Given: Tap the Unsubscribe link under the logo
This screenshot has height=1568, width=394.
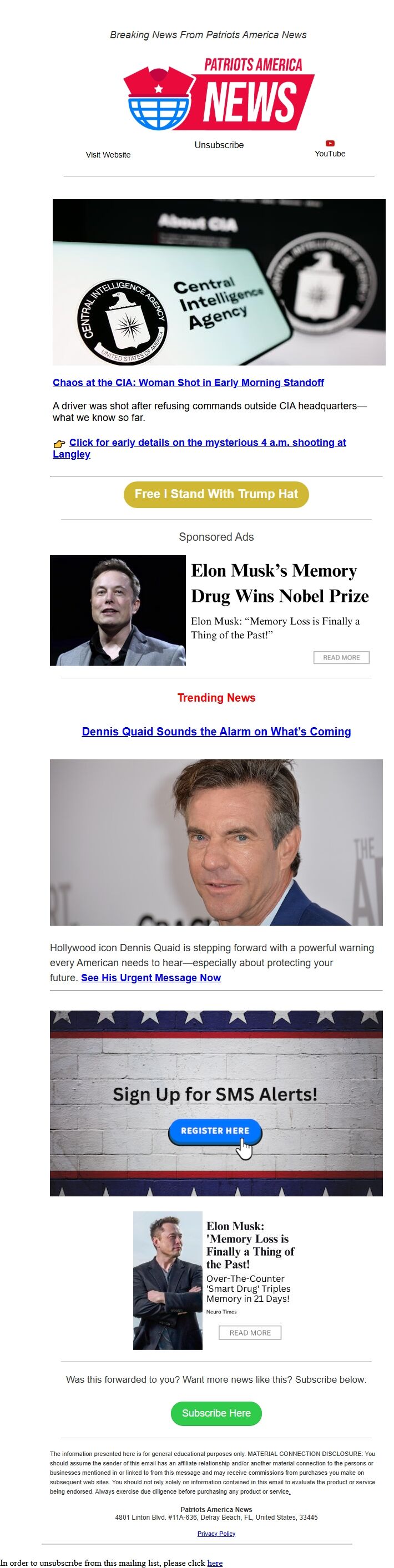Looking at the screenshot, I should (219, 145).
